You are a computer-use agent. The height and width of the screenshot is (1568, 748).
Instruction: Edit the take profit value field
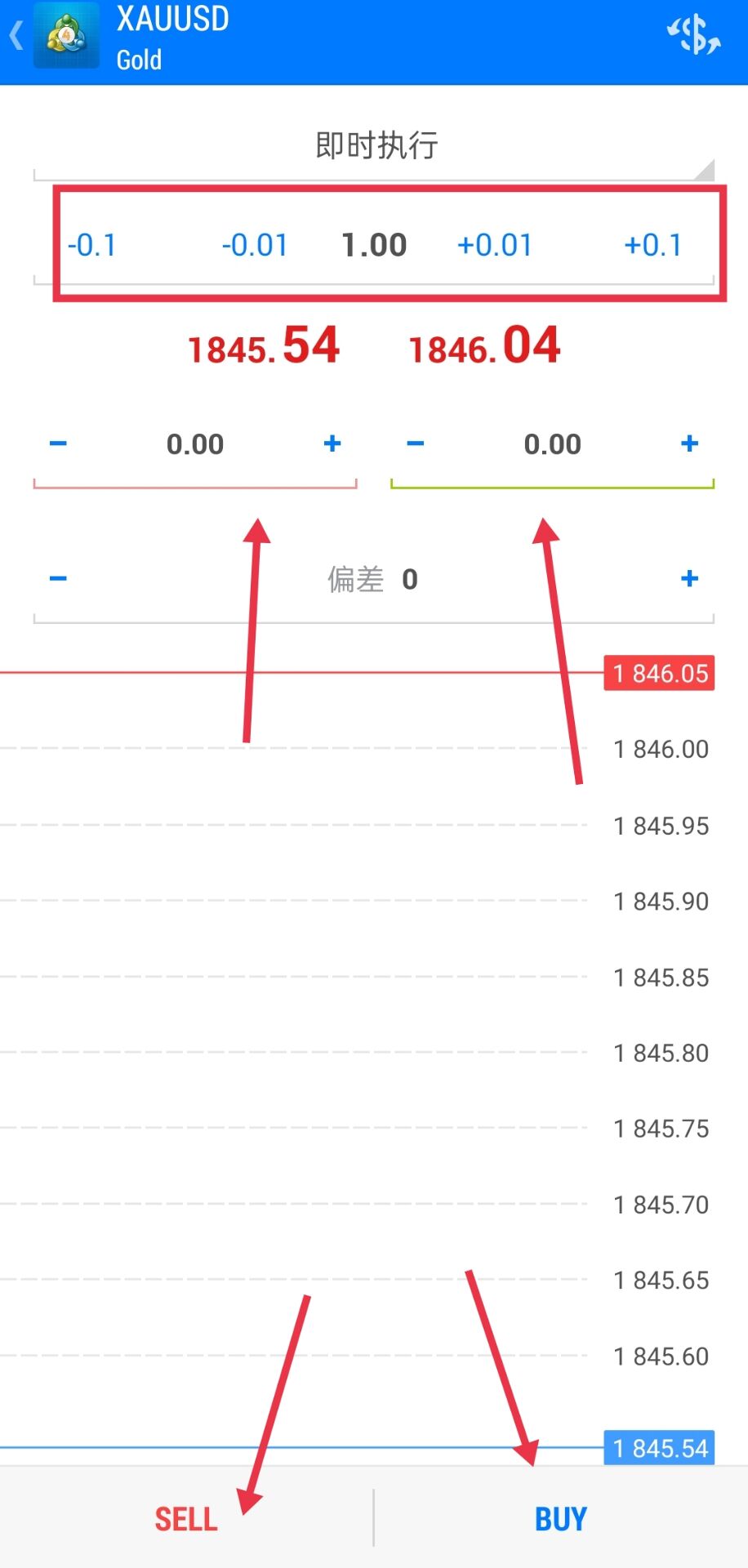(x=553, y=445)
